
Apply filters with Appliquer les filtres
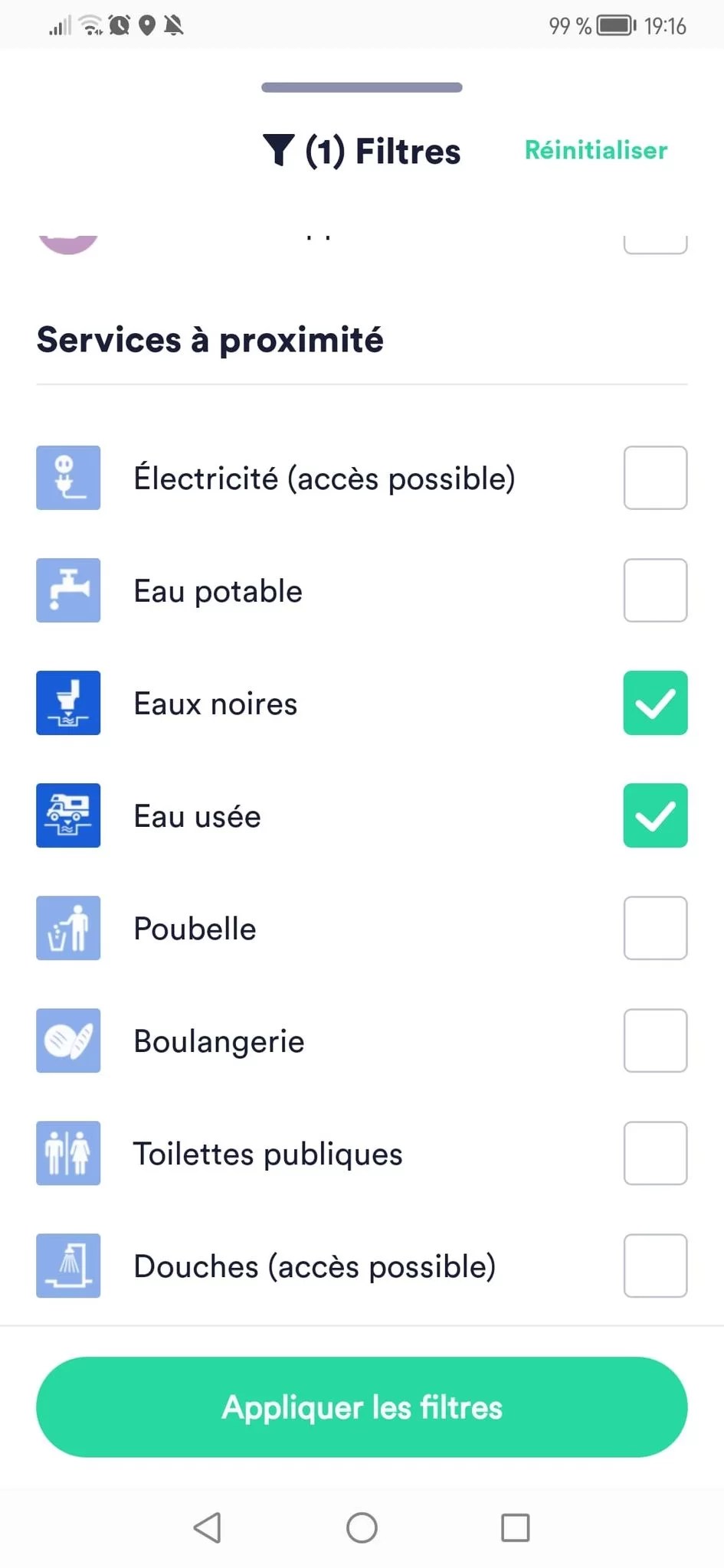(x=362, y=1407)
